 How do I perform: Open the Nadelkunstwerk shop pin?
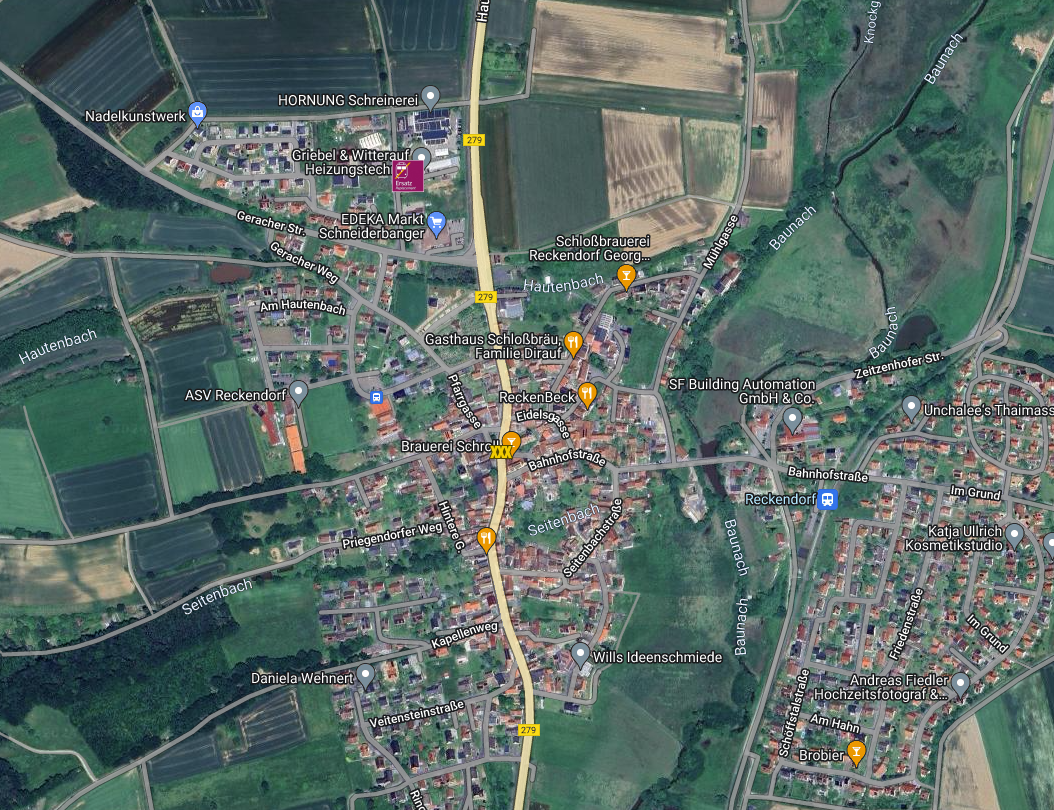click(x=198, y=111)
